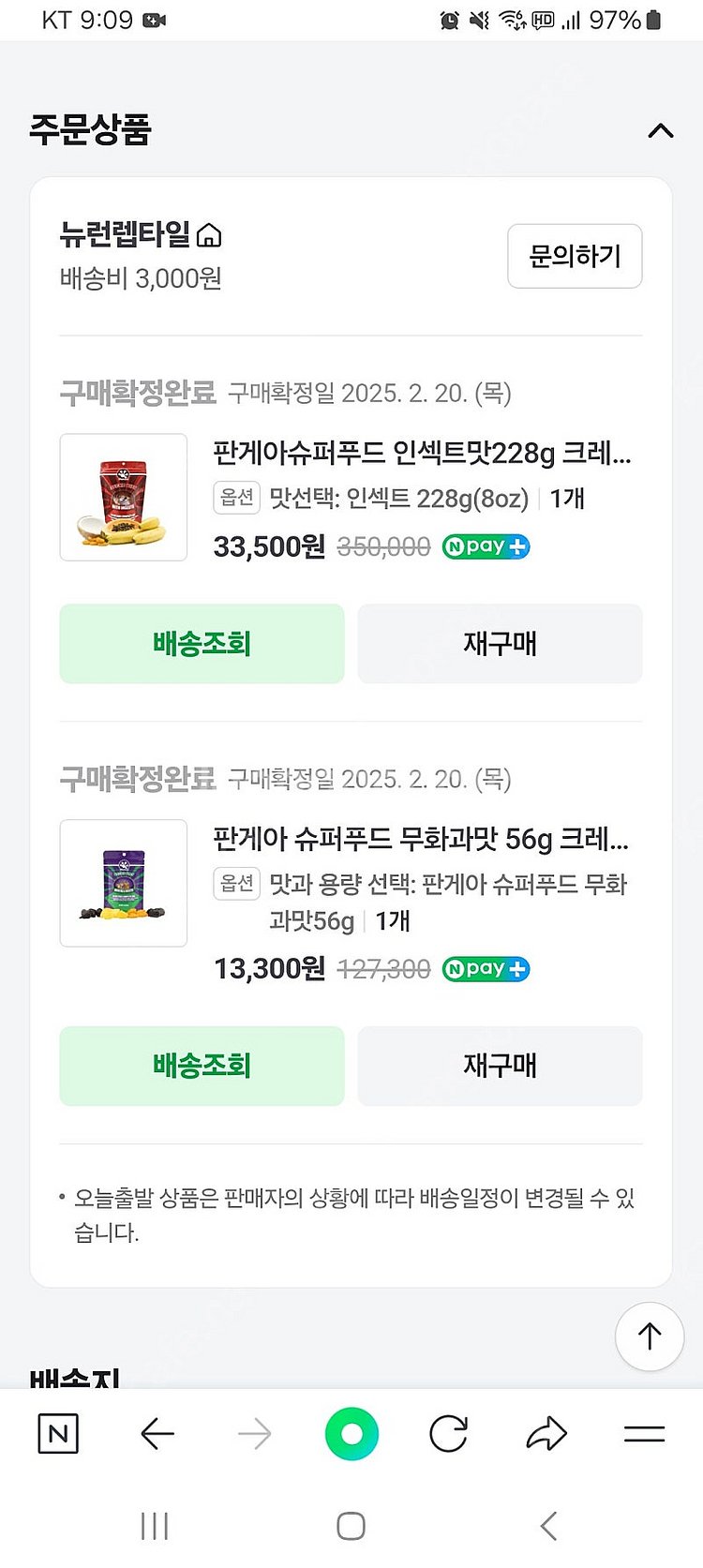Open the recent apps view
Image resolution: width=703 pixels, height=1568 pixels.
(x=155, y=1526)
